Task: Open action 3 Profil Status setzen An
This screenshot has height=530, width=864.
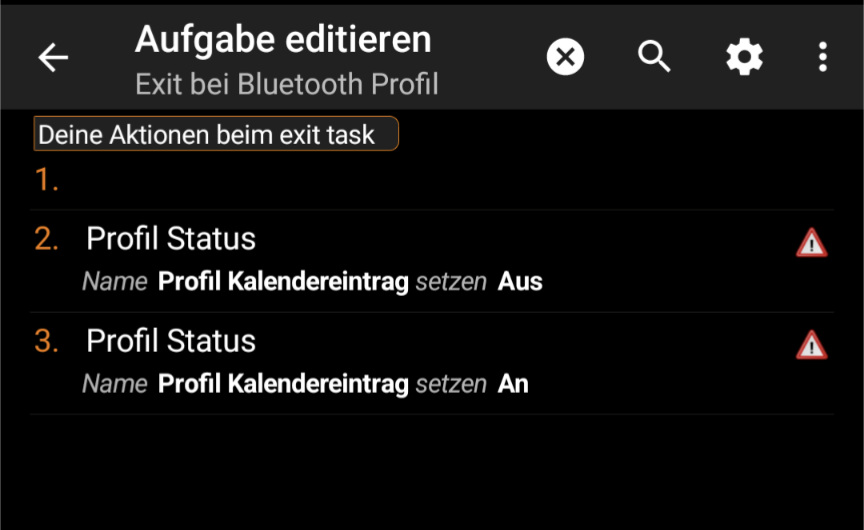Action: pos(400,362)
